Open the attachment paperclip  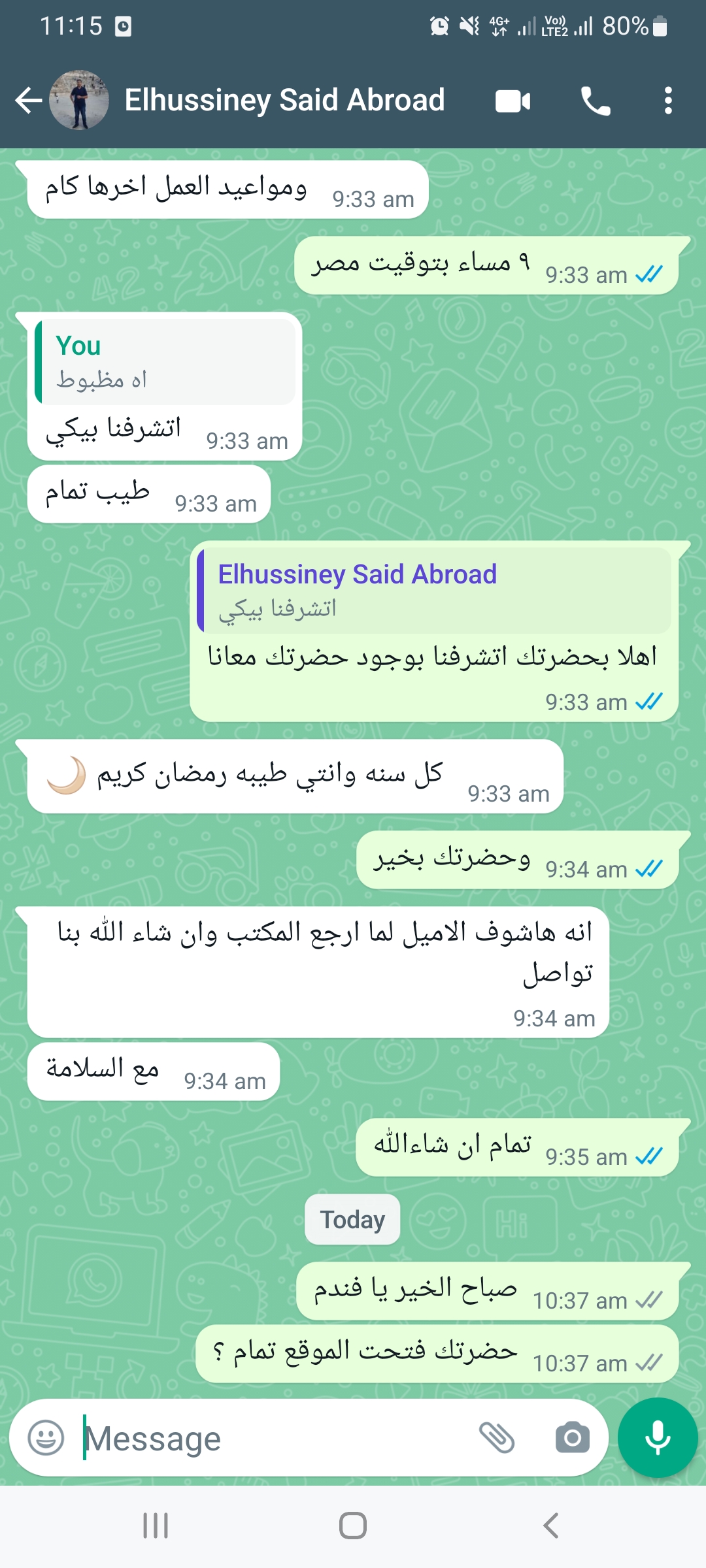[497, 1437]
